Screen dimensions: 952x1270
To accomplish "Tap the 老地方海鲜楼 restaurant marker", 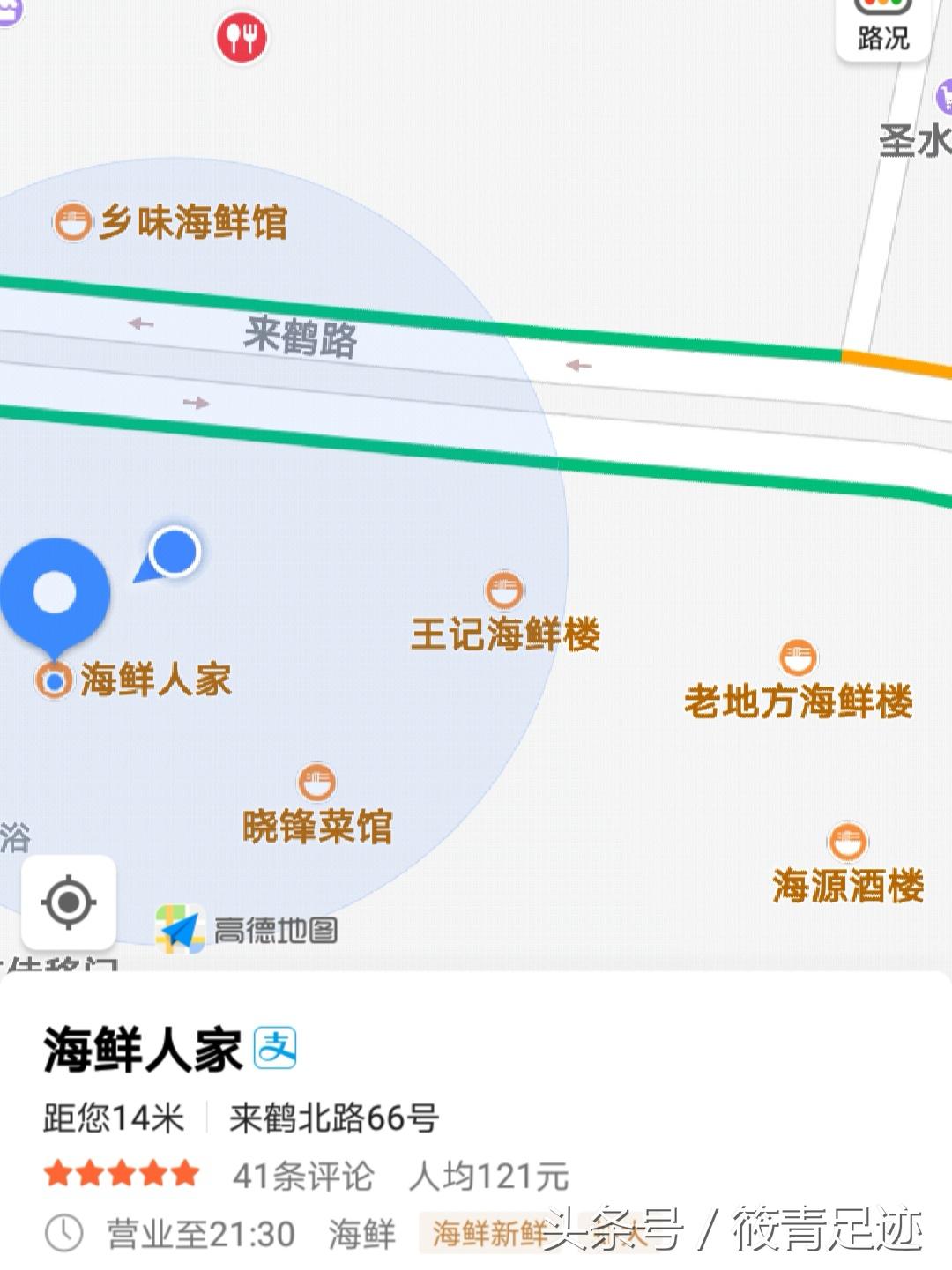I will tap(798, 657).
